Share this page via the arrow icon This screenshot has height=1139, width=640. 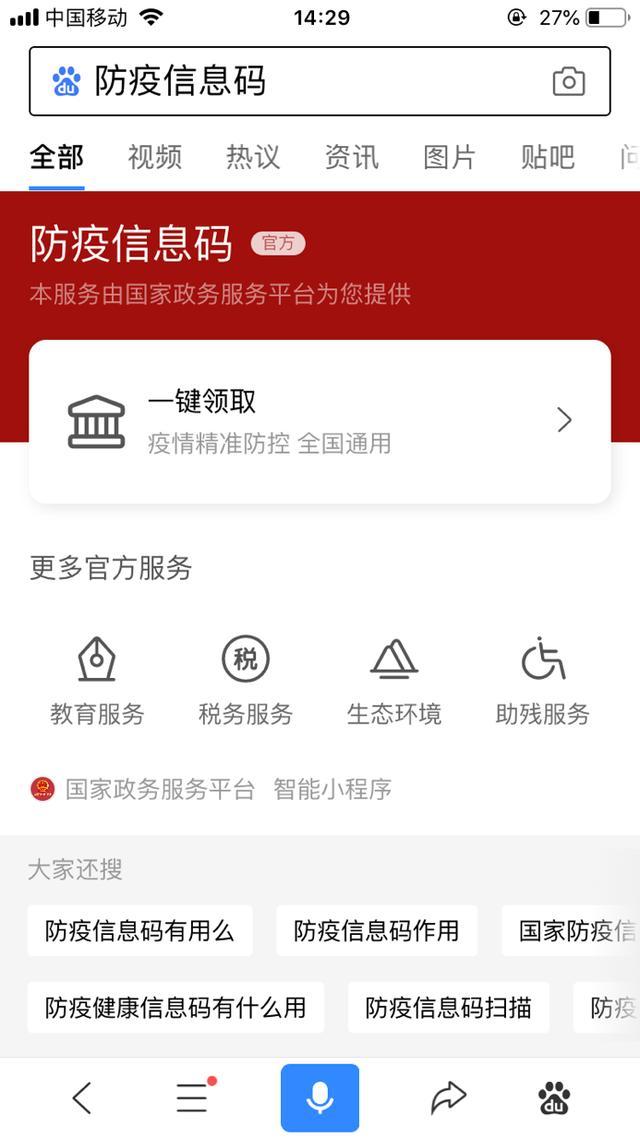(x=448, y=1098)
